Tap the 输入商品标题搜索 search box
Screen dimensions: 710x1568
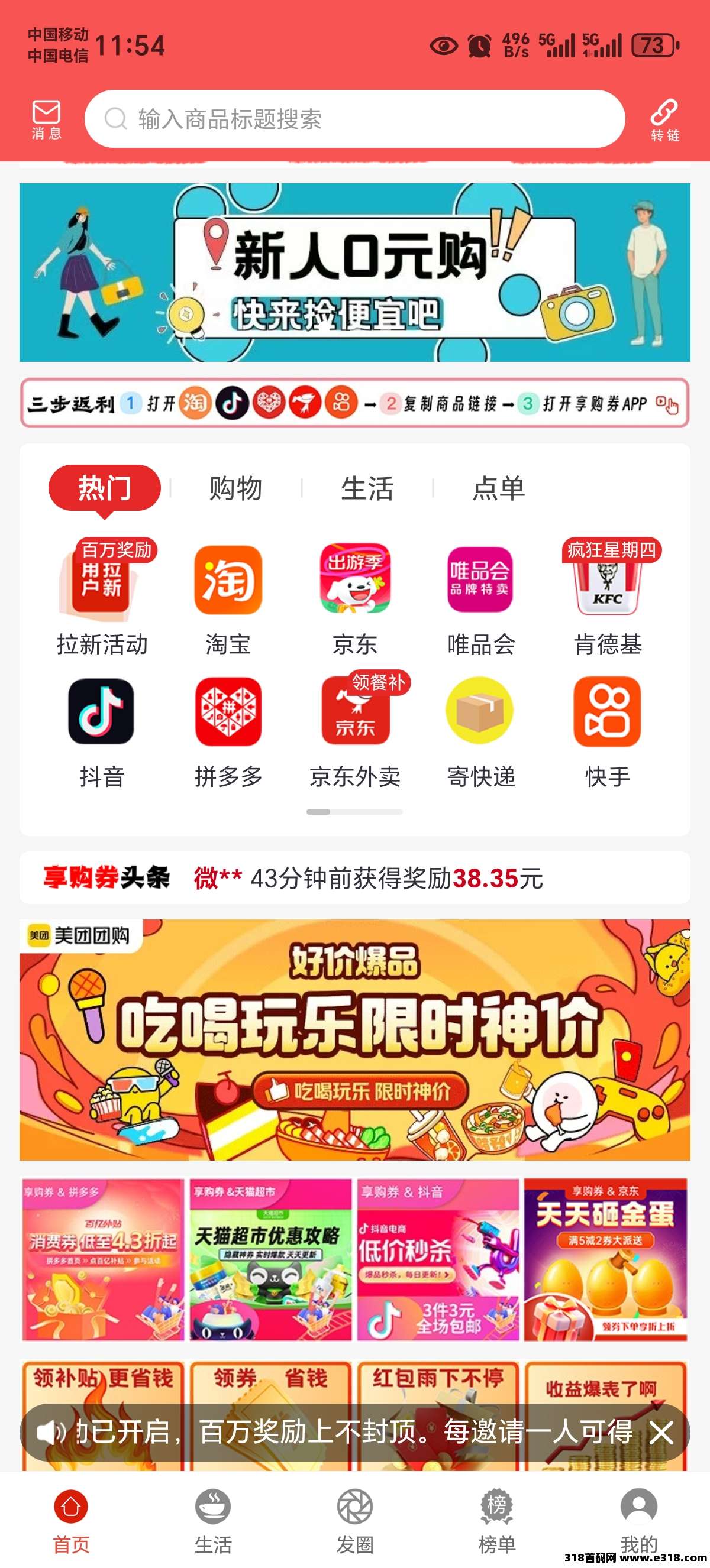point(354,119)
